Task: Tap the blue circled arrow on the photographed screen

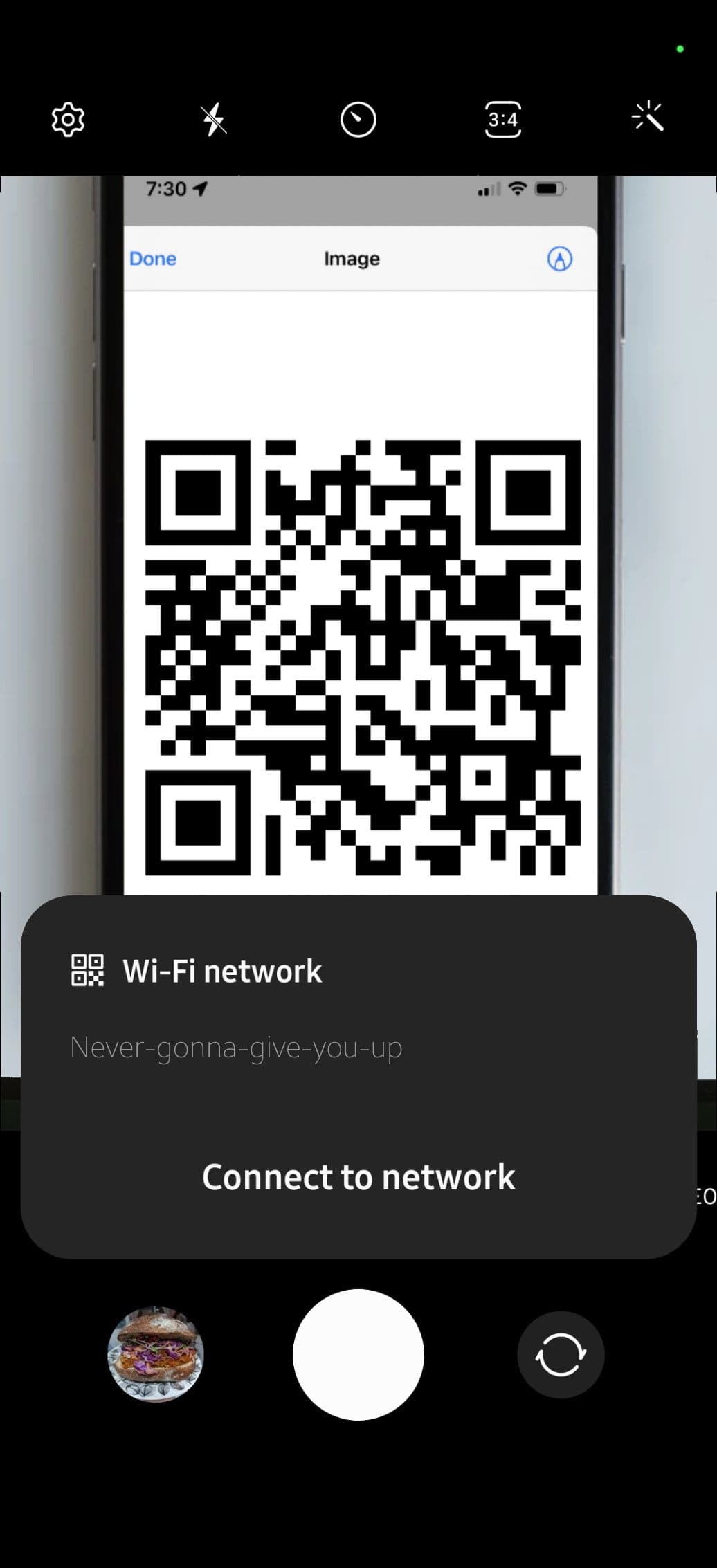Action: 560,259
